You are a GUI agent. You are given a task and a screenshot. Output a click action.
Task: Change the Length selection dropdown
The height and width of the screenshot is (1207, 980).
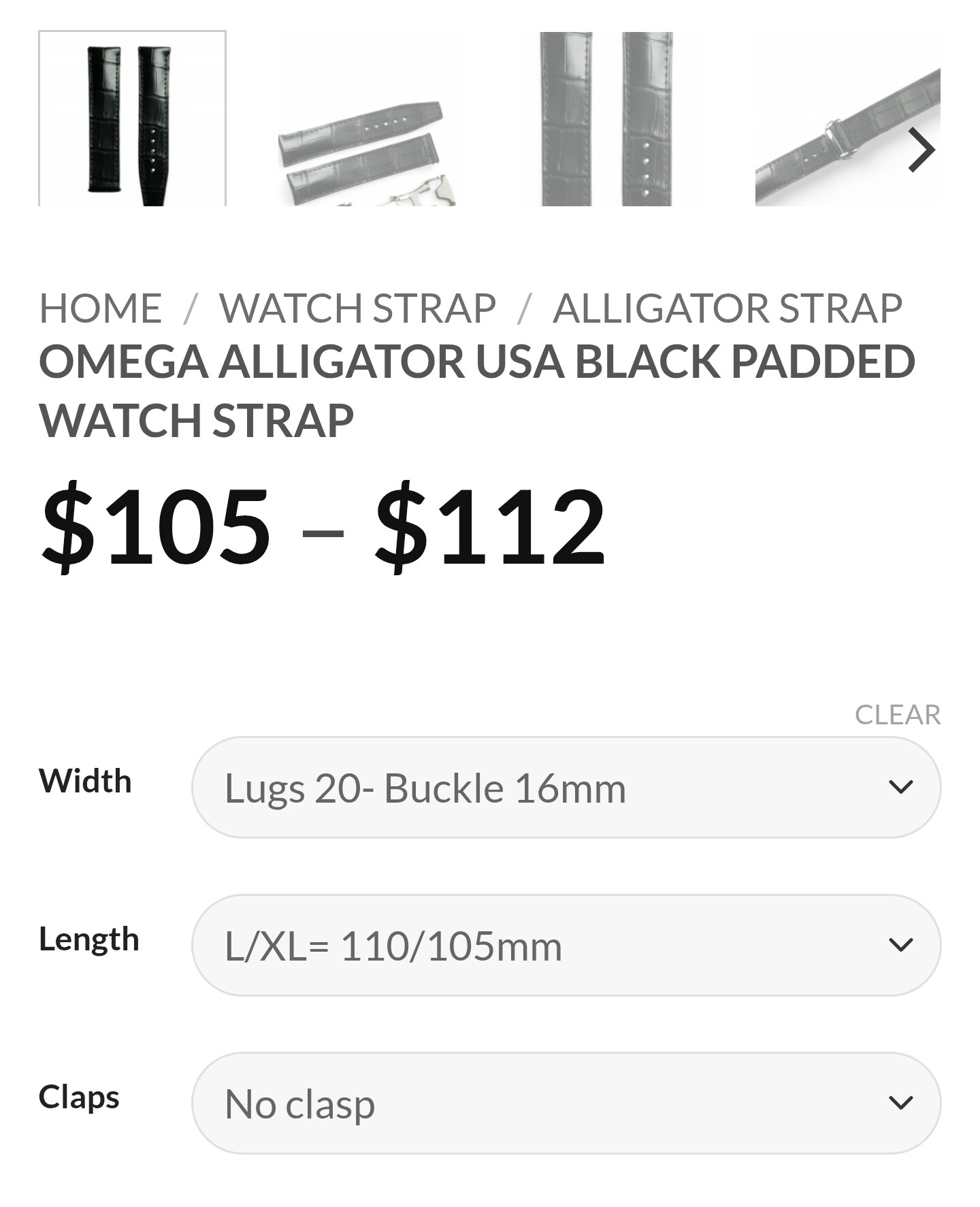pos(566,946)
